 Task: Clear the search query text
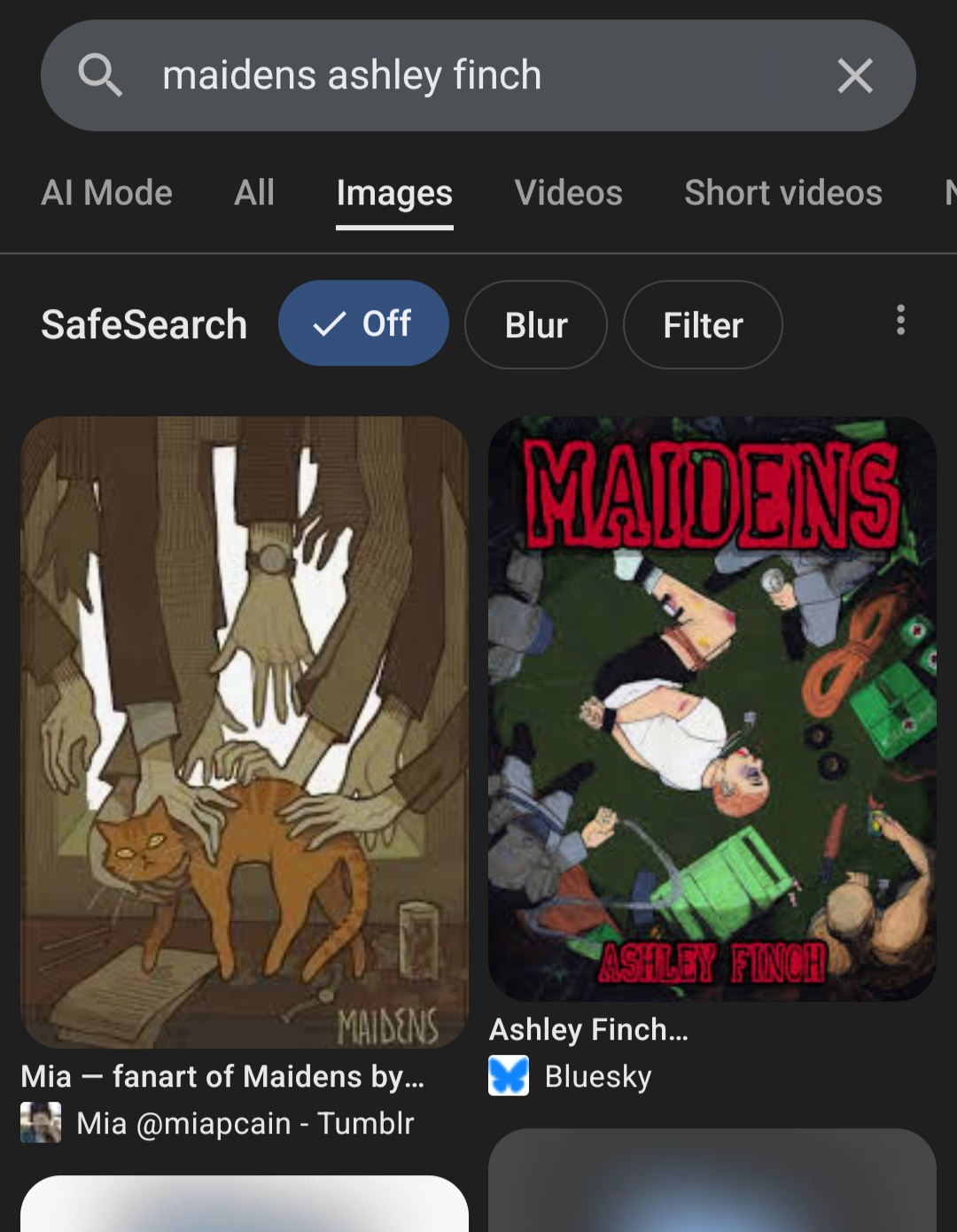[855, 75]
